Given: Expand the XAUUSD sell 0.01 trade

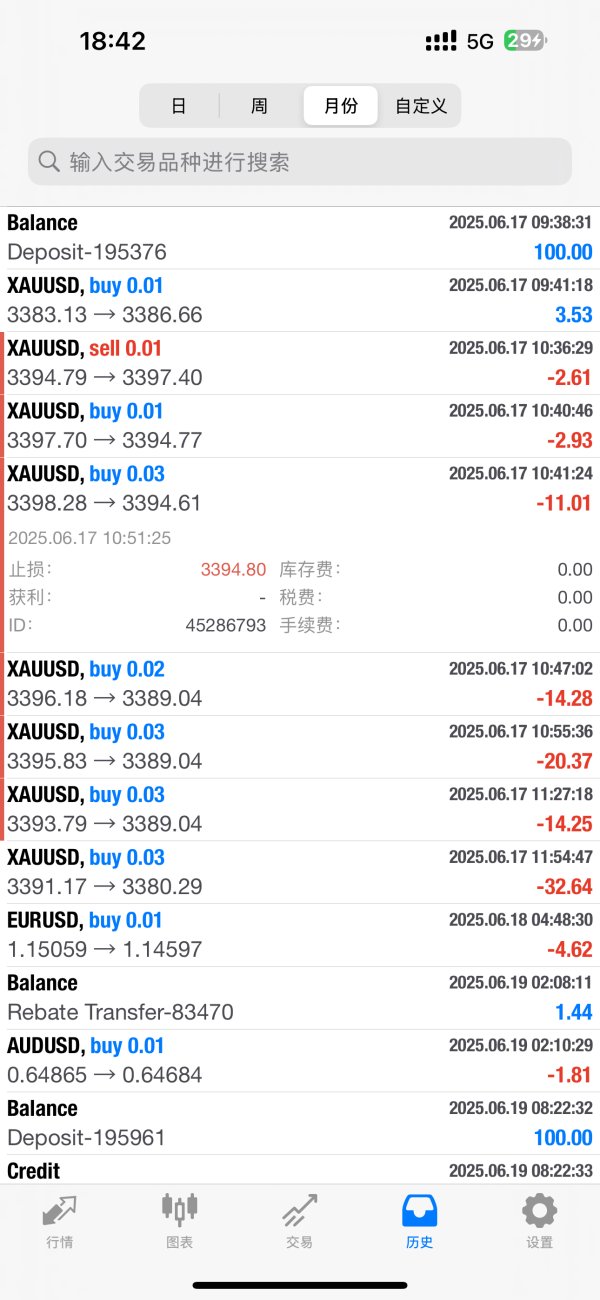Looking at the screenshot, I should (300, 364).
